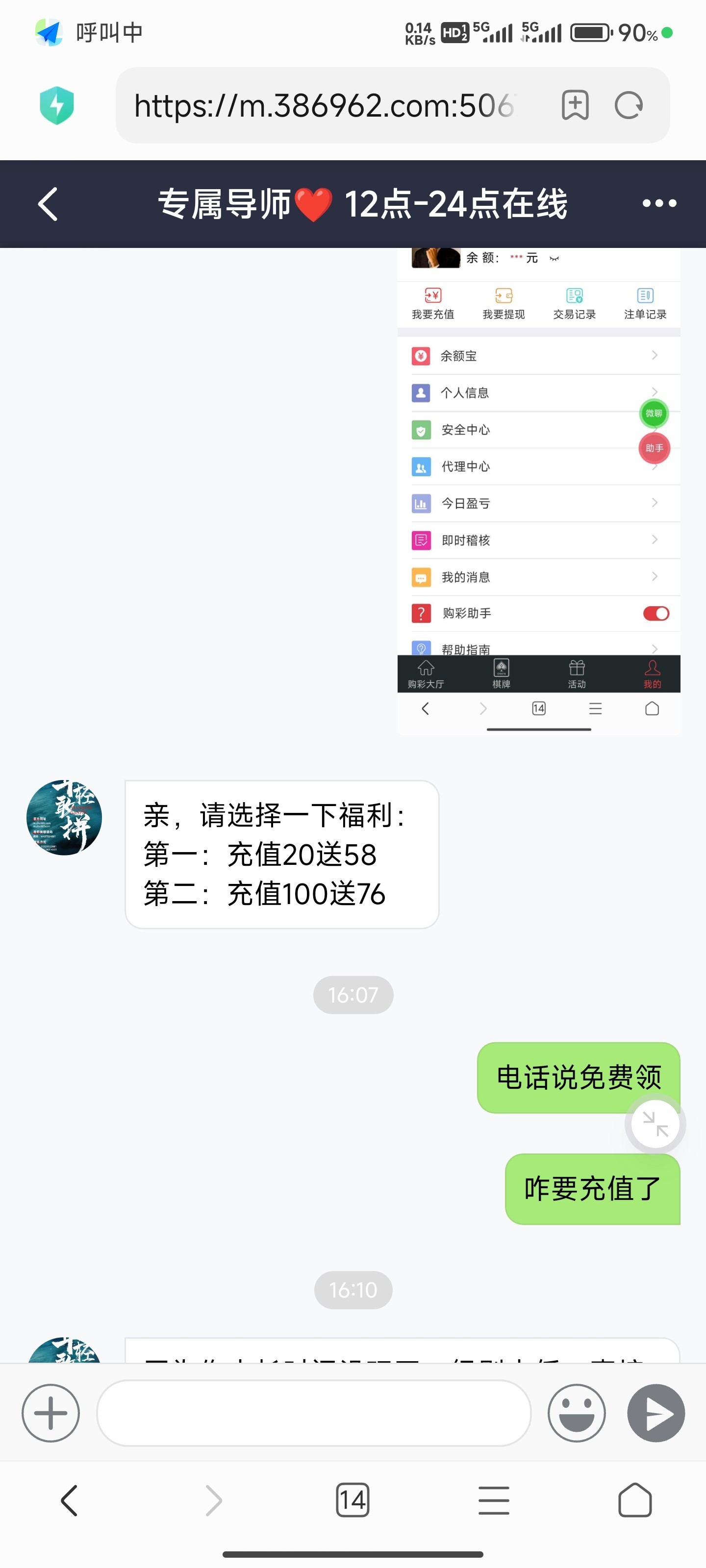Open the 我要充值 recharge icon
This screenshot has width=706, height=1568.
click(433, 302)
